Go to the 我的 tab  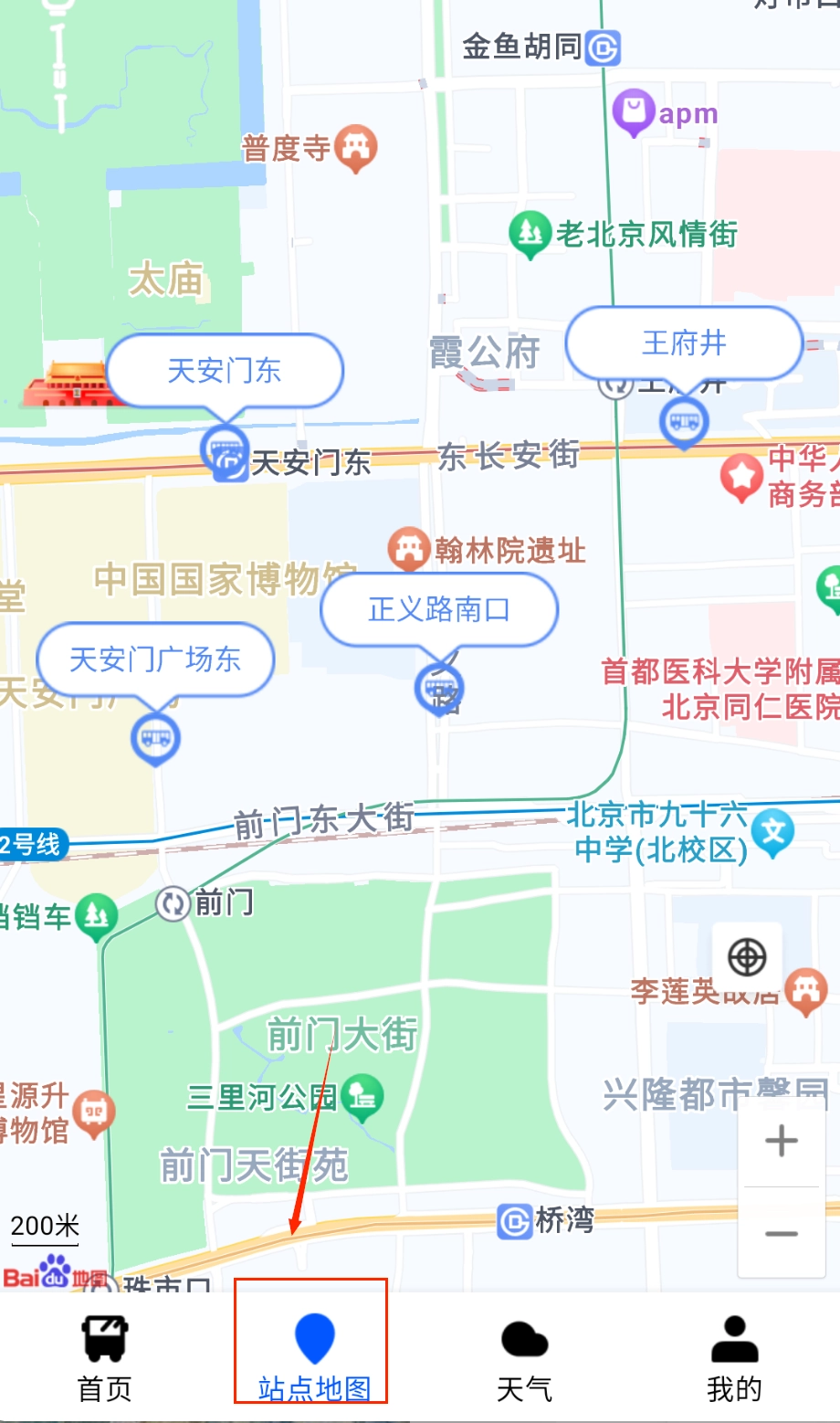733,1358
